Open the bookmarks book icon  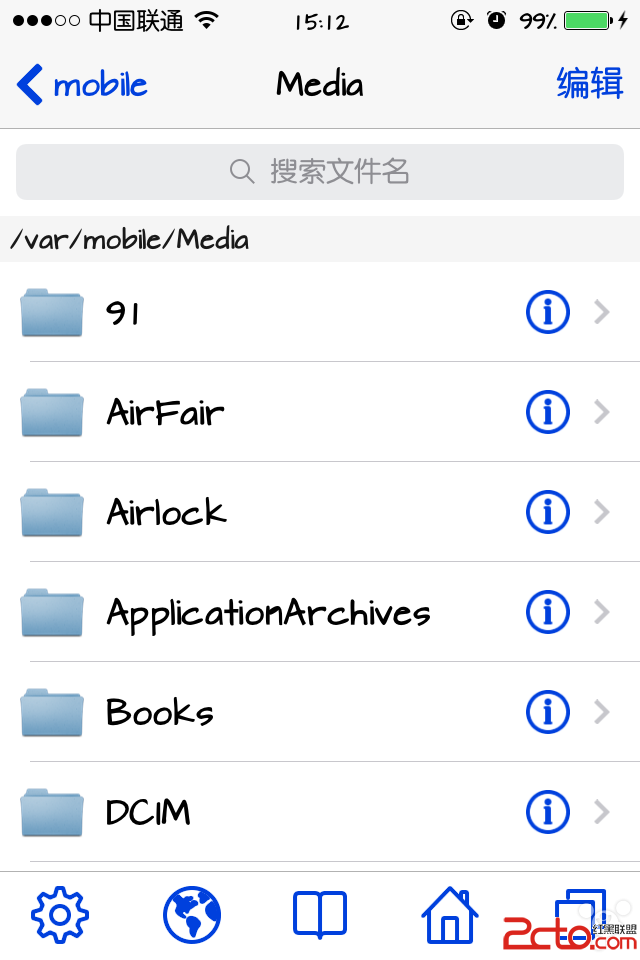(x=320, y=915)
